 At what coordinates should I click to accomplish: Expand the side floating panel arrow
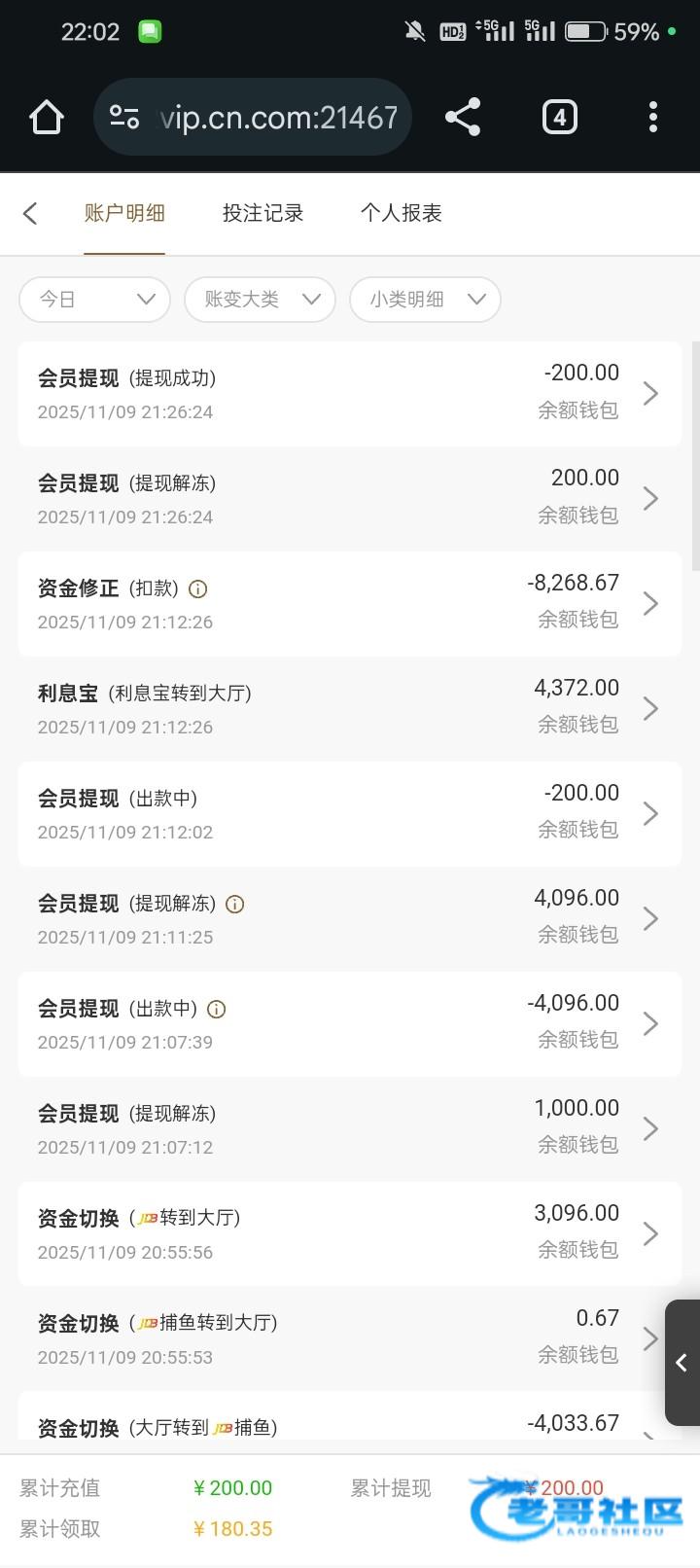(682, 1363)
